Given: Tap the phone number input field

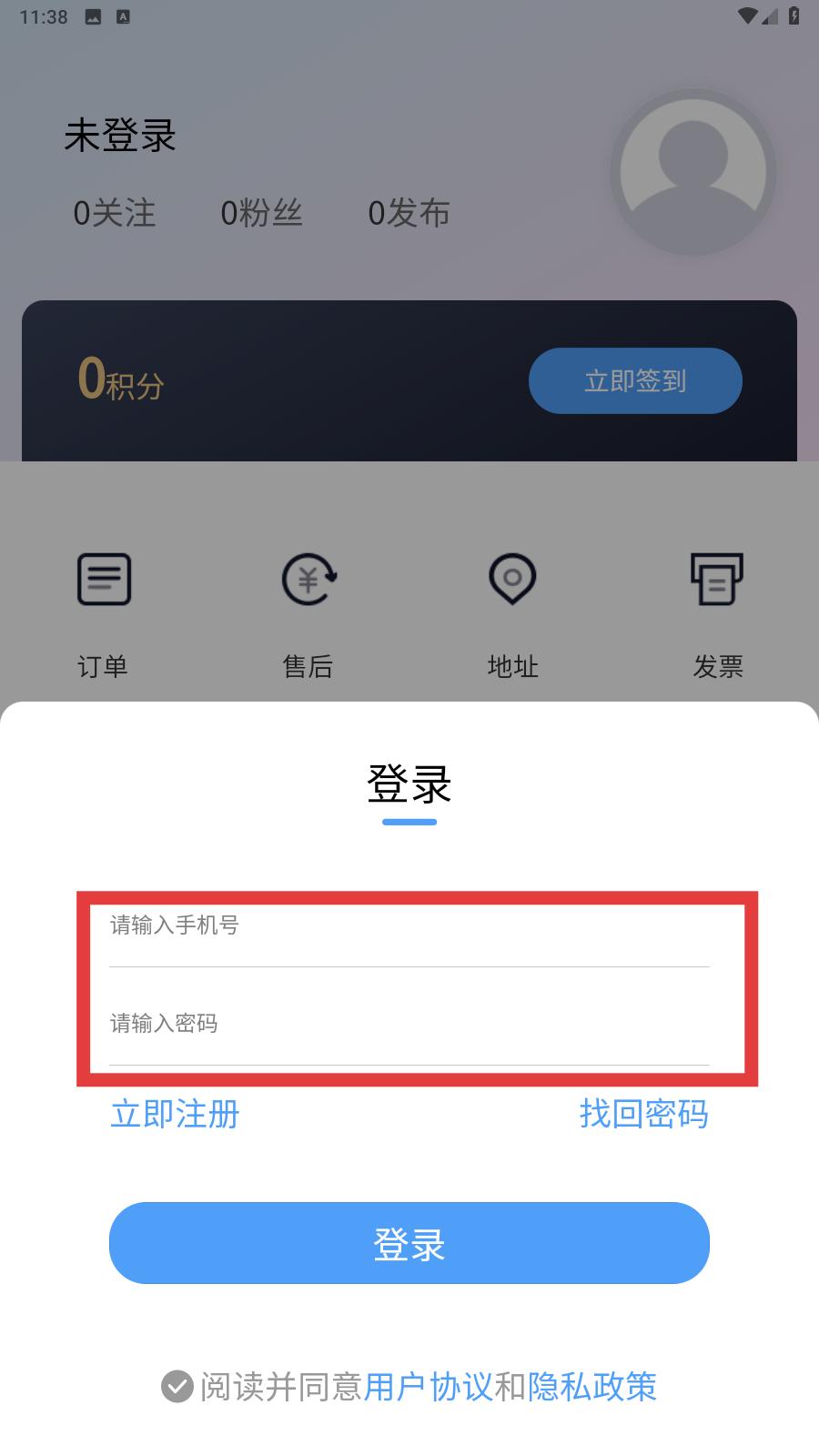Looking at the screenshot, I should coord(409,933).
